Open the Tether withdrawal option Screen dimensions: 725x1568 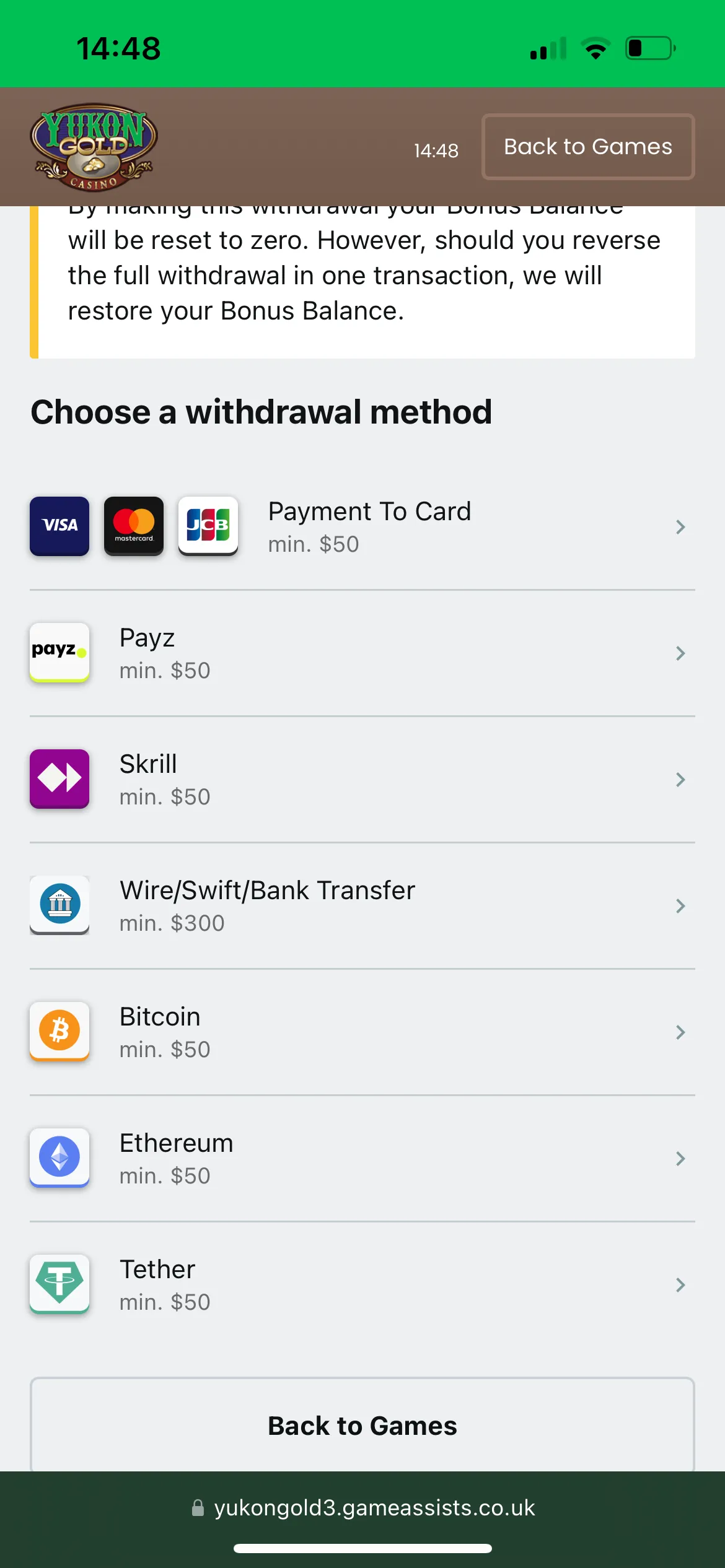point(362,1285)
